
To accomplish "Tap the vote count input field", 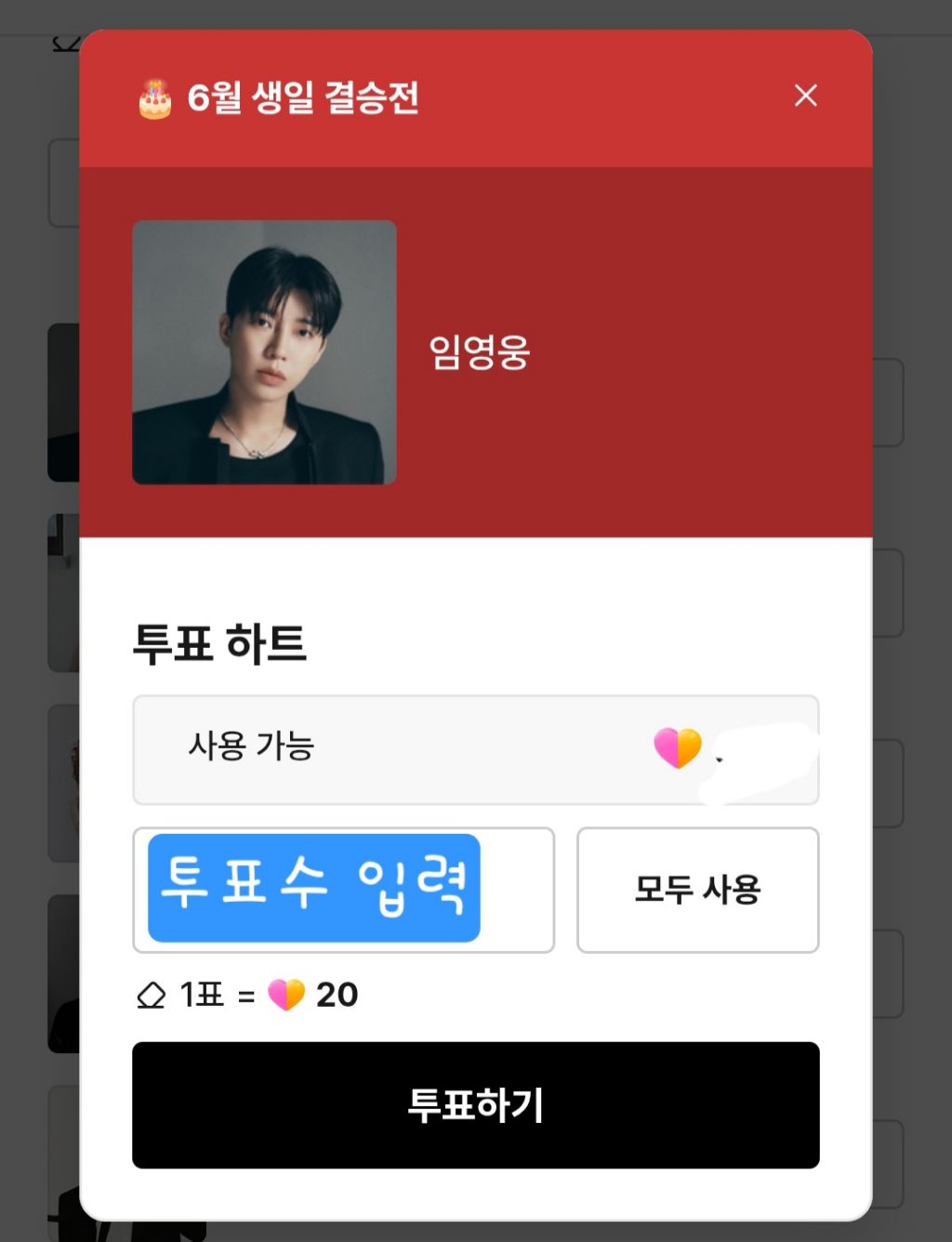I will tap(343, 890).
